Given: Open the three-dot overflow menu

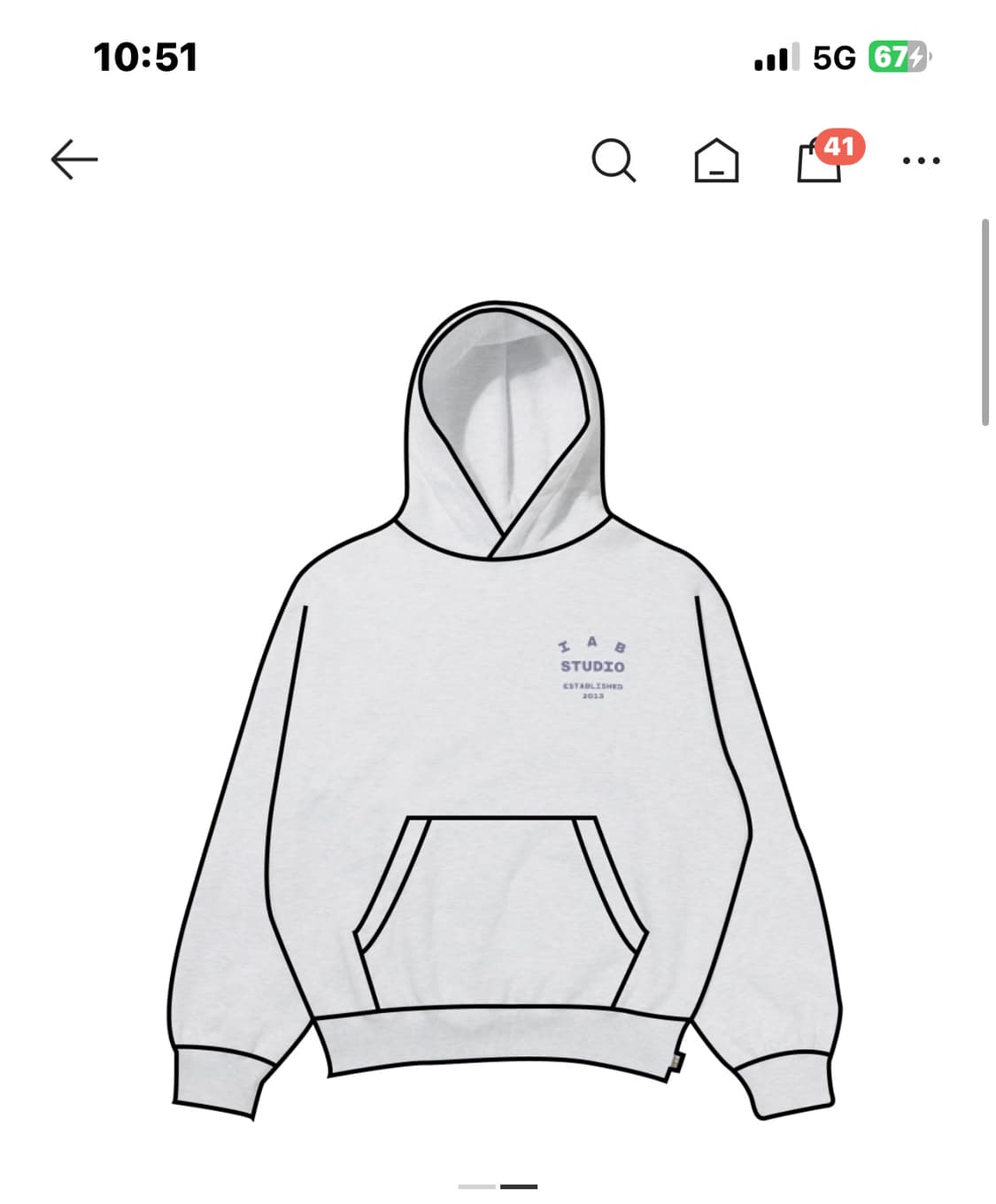Looking at the screenshot, I should pos(922,160).
